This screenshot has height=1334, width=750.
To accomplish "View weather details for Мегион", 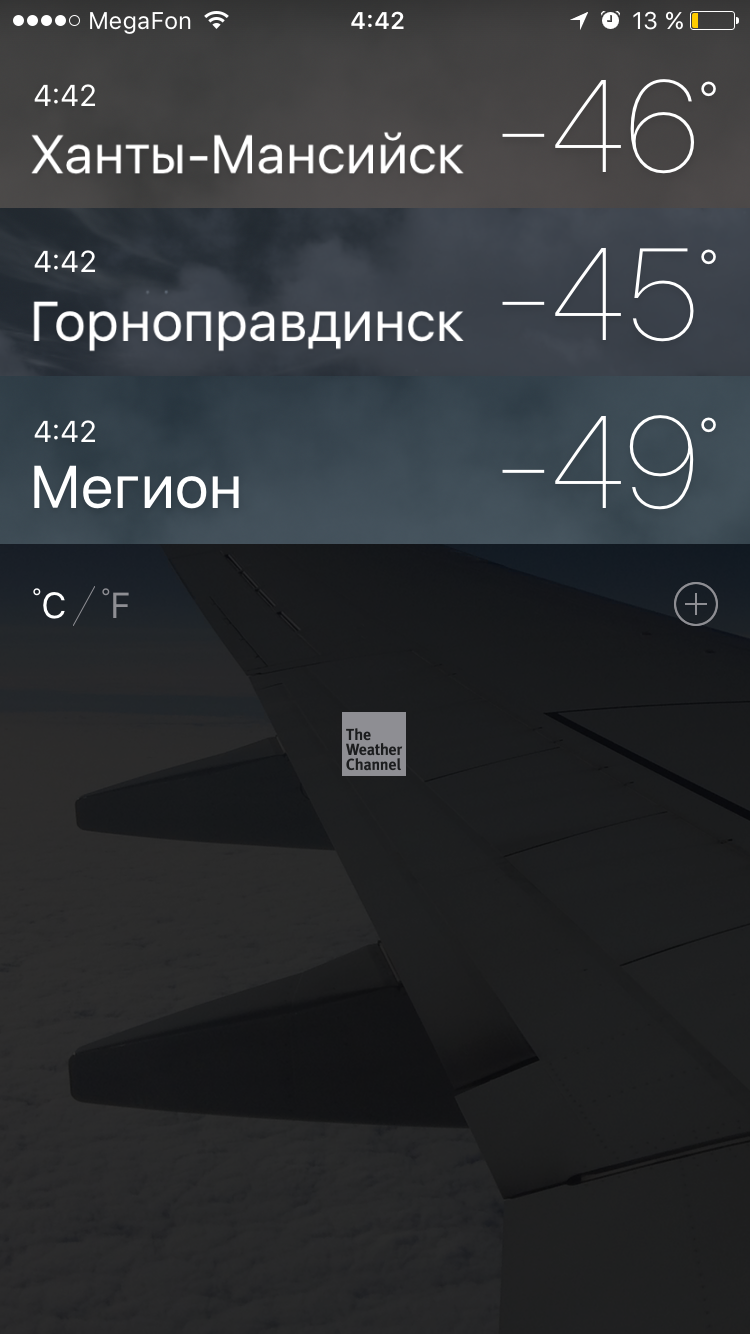I will coord(375,462).
